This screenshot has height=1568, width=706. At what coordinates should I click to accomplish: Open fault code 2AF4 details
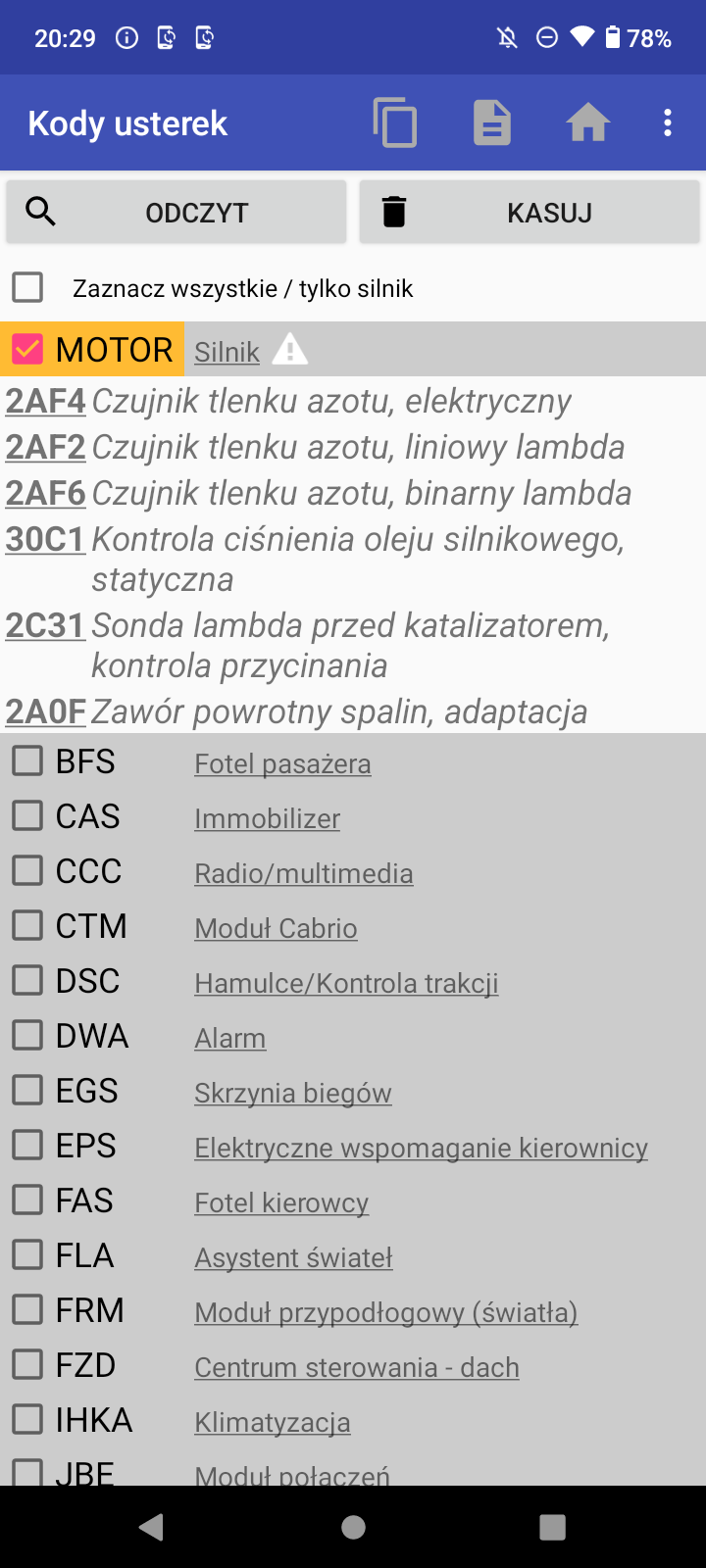[45, 402]
